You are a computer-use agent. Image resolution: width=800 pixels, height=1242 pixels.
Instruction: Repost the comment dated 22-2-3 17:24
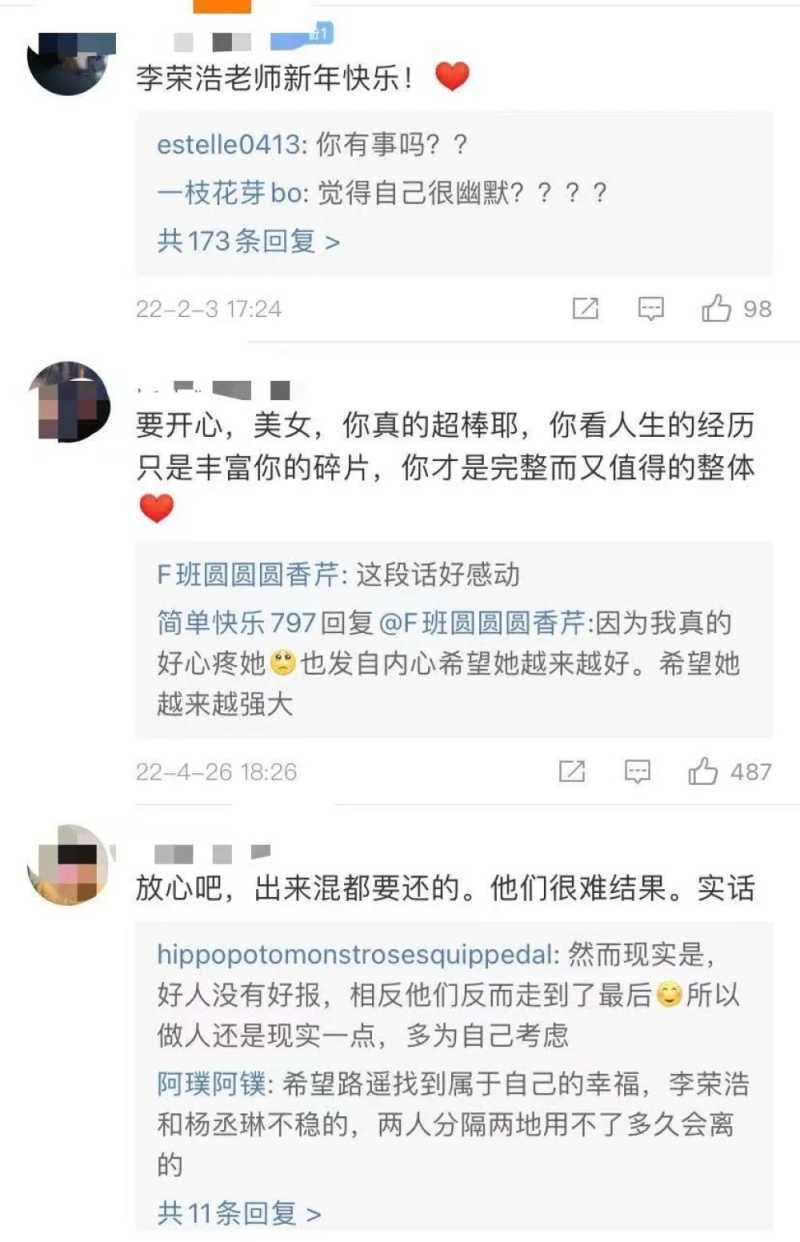[585, 309]
